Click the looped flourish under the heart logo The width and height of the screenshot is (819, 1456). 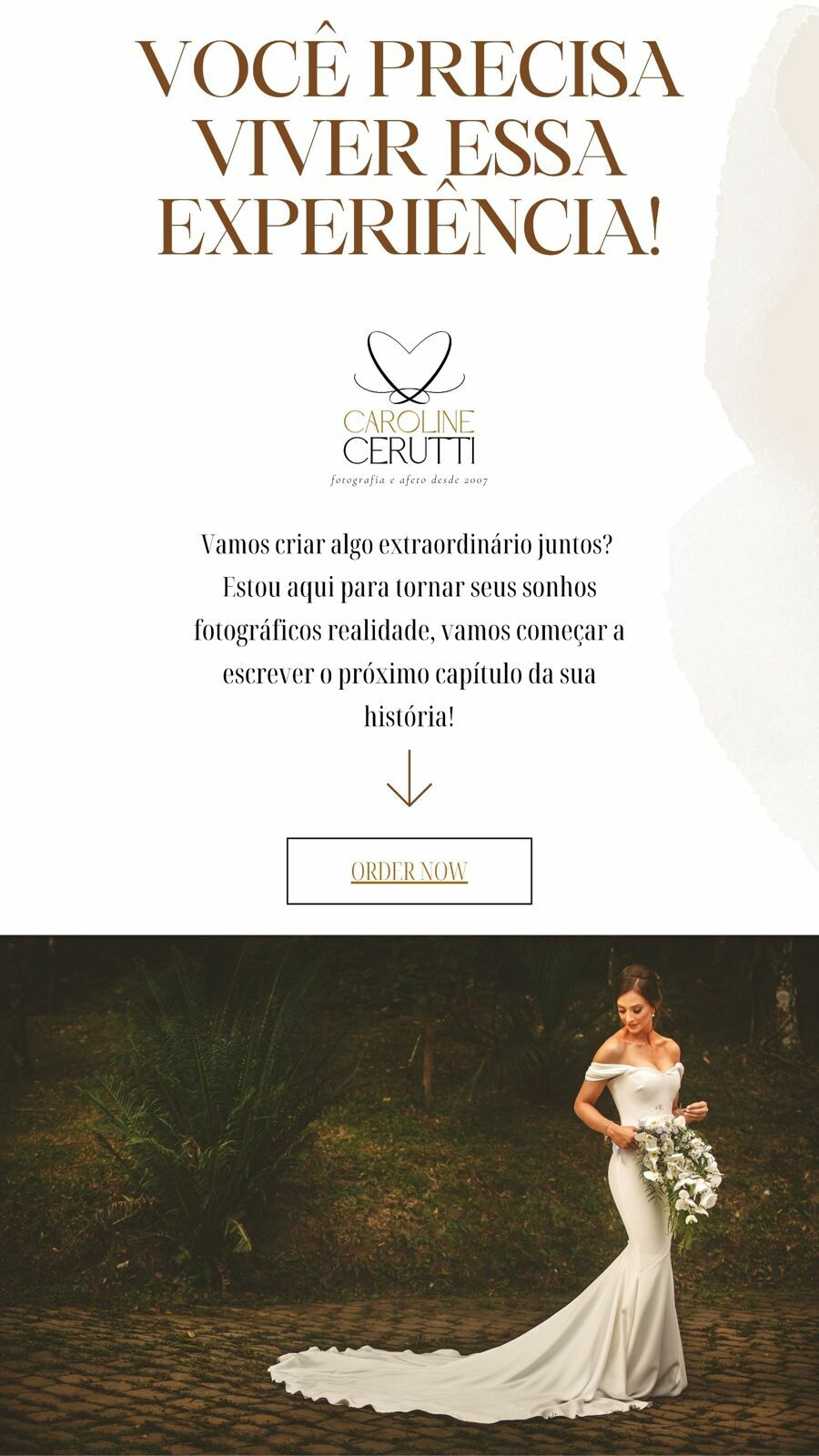pyautogui.click(x=411, y=396)
